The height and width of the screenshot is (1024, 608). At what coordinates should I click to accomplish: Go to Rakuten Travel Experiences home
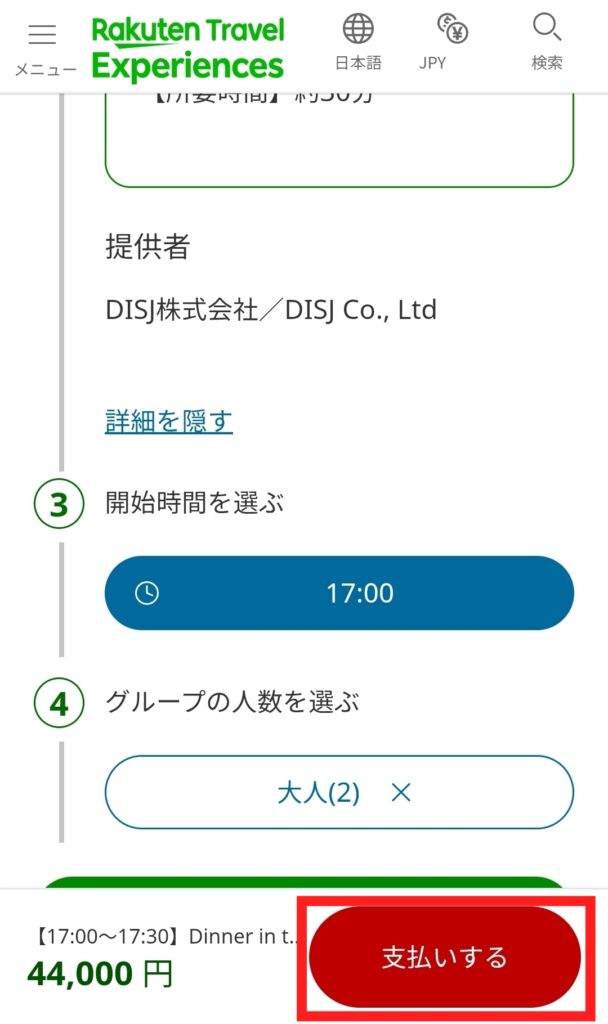coord(188,48)
